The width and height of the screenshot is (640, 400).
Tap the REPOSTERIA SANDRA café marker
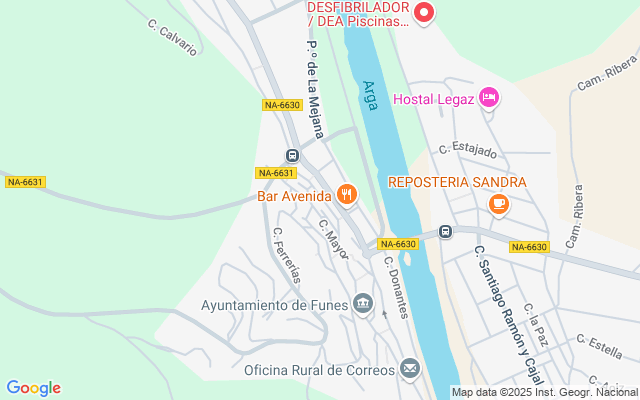[498, 204]
